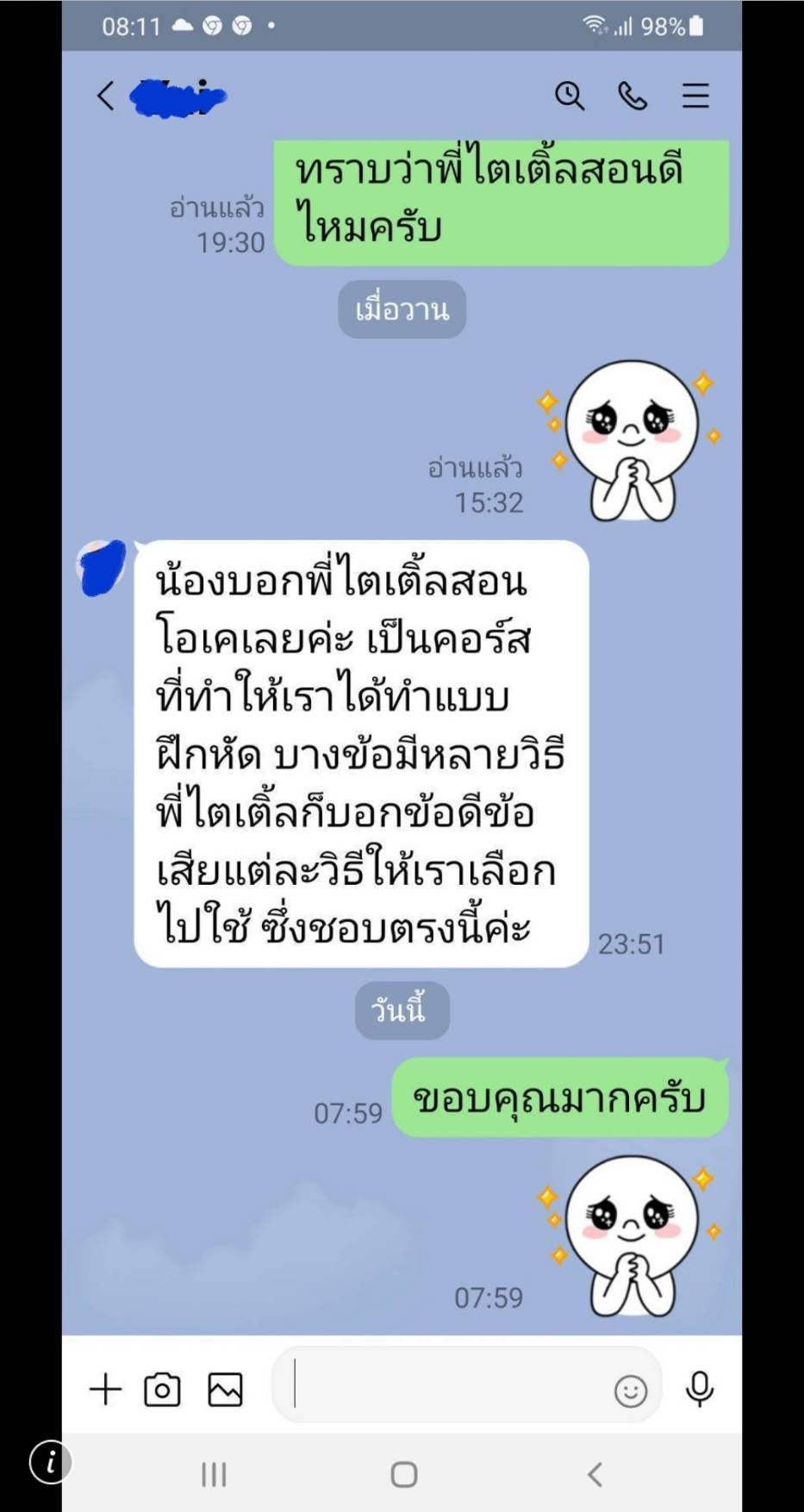
Task: Open the sender's profile picture
Action: click(102, 568)
